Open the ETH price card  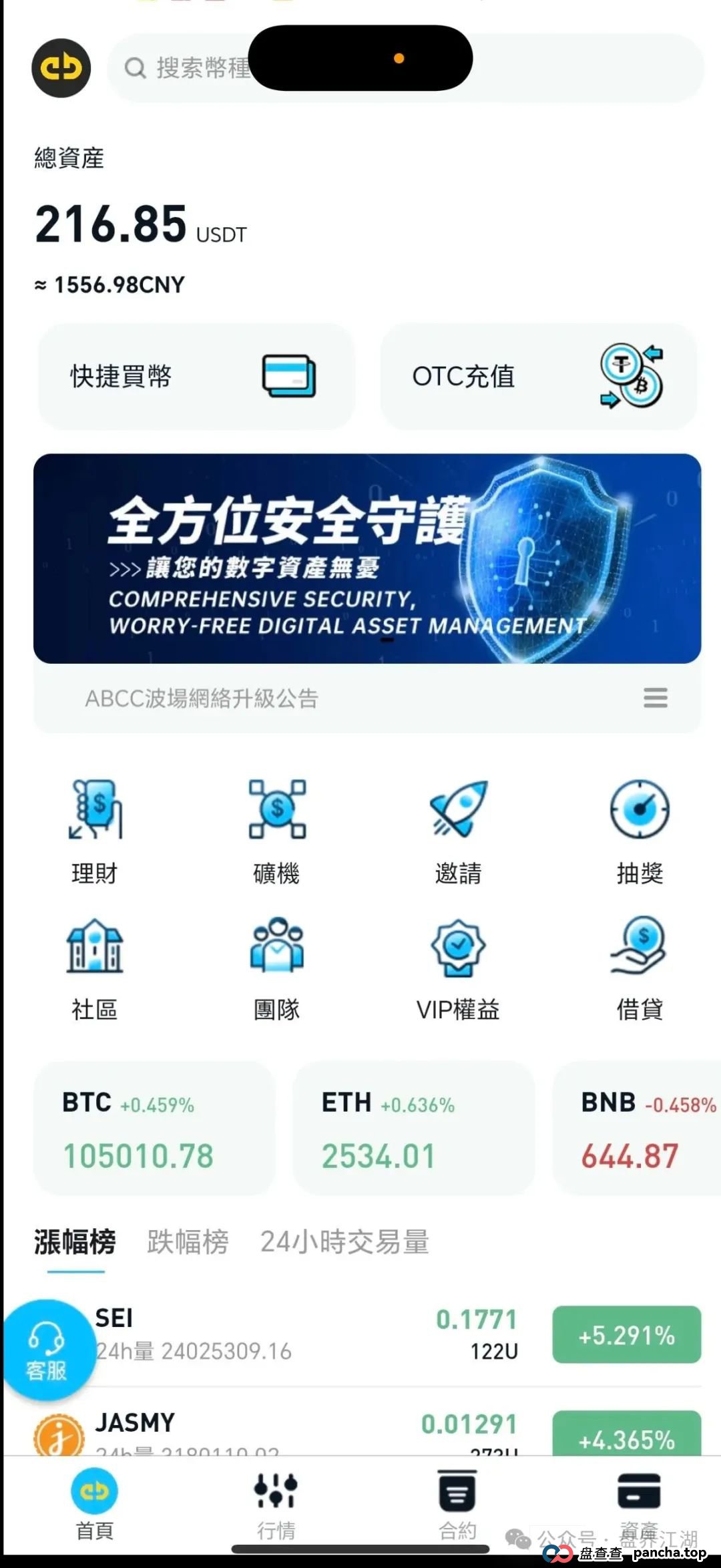[413, 1129]
